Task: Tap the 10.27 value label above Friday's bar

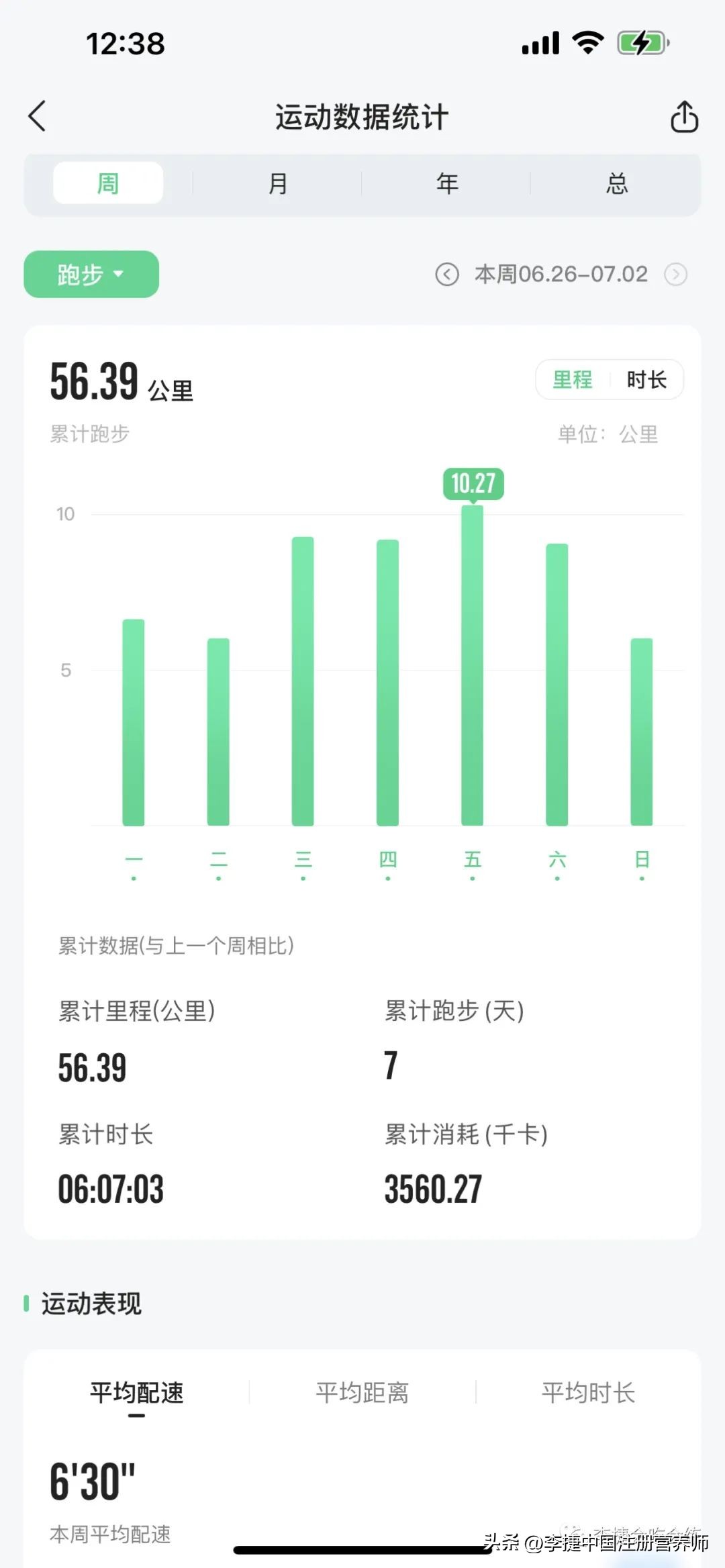Action: [473, 483]
